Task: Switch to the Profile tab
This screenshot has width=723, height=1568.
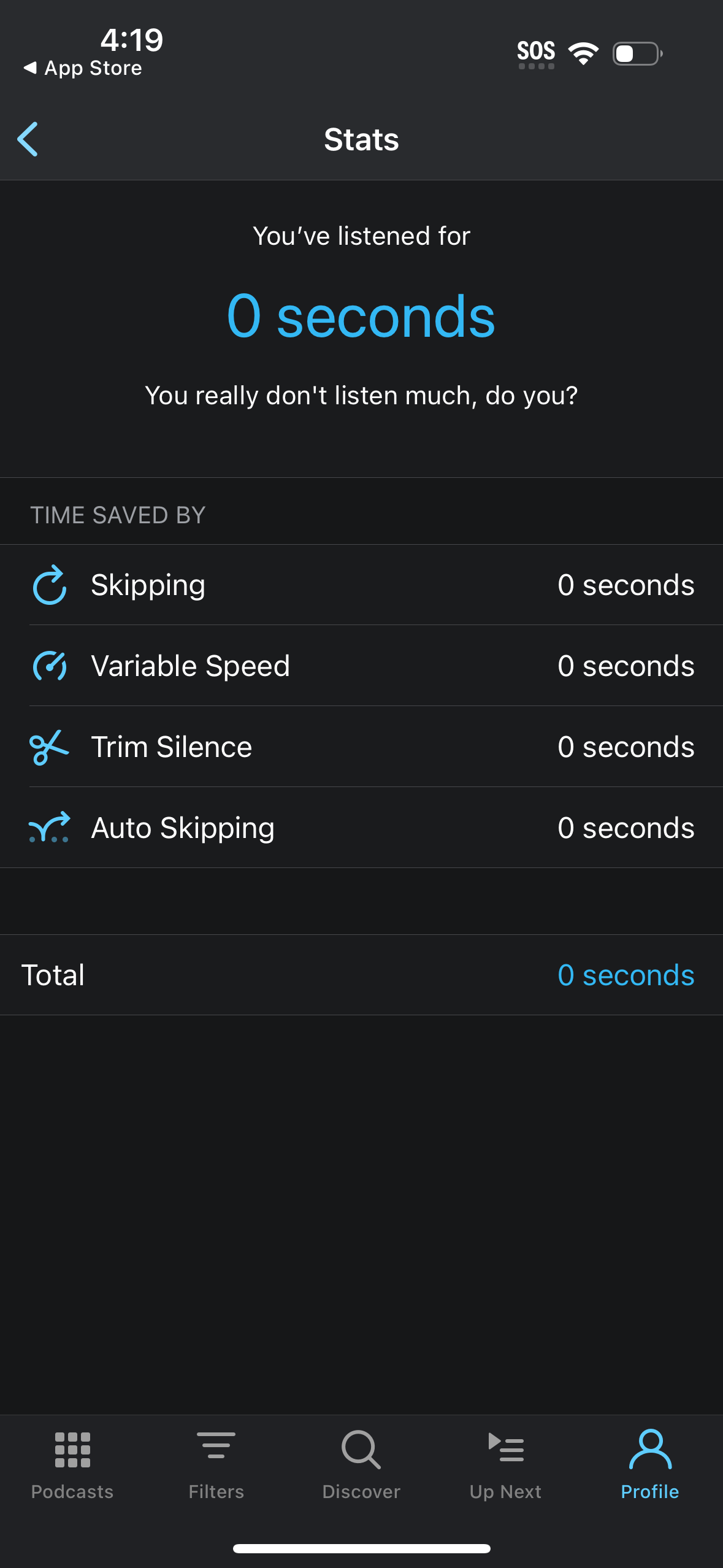Action: [x=650, y=1469]
